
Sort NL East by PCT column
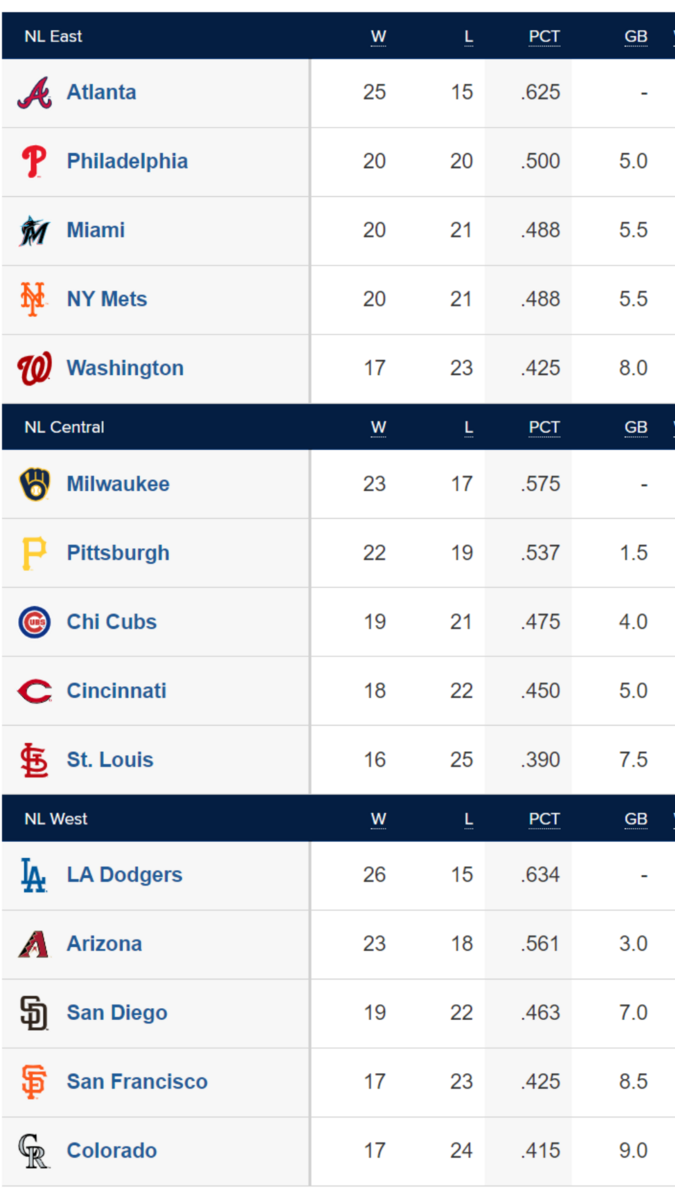point(544,37)
